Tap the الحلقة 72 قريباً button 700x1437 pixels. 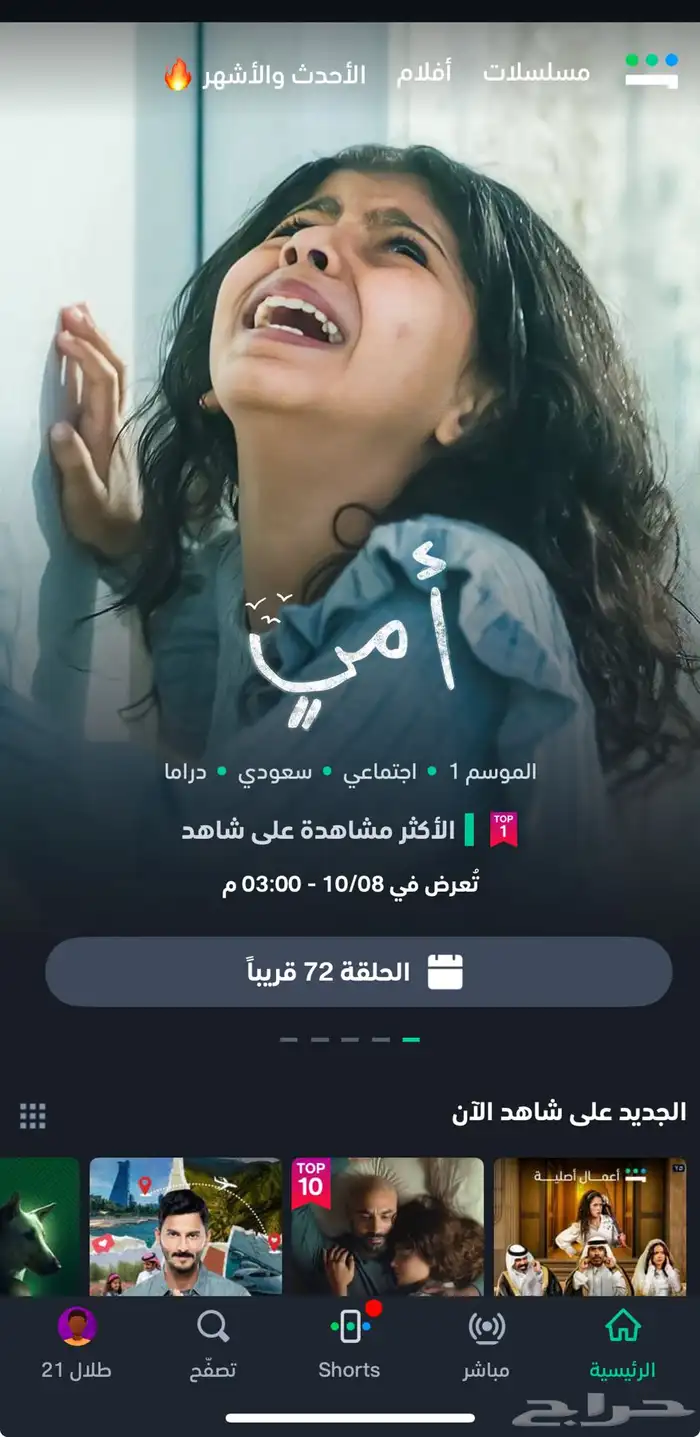pos(358,971)
